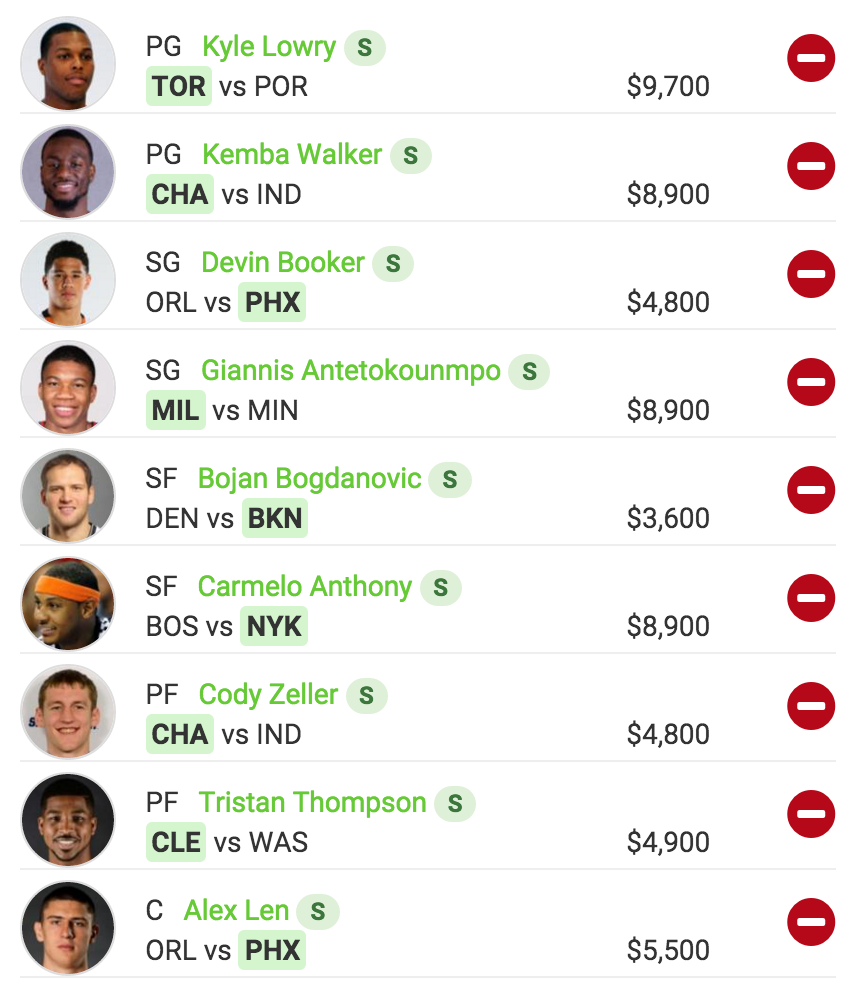Image resolution: width=856 pixels, height=994 pixels.
Task: Remove Giannis Antetokounmpo from the lineup
Action: pos(811,383)
